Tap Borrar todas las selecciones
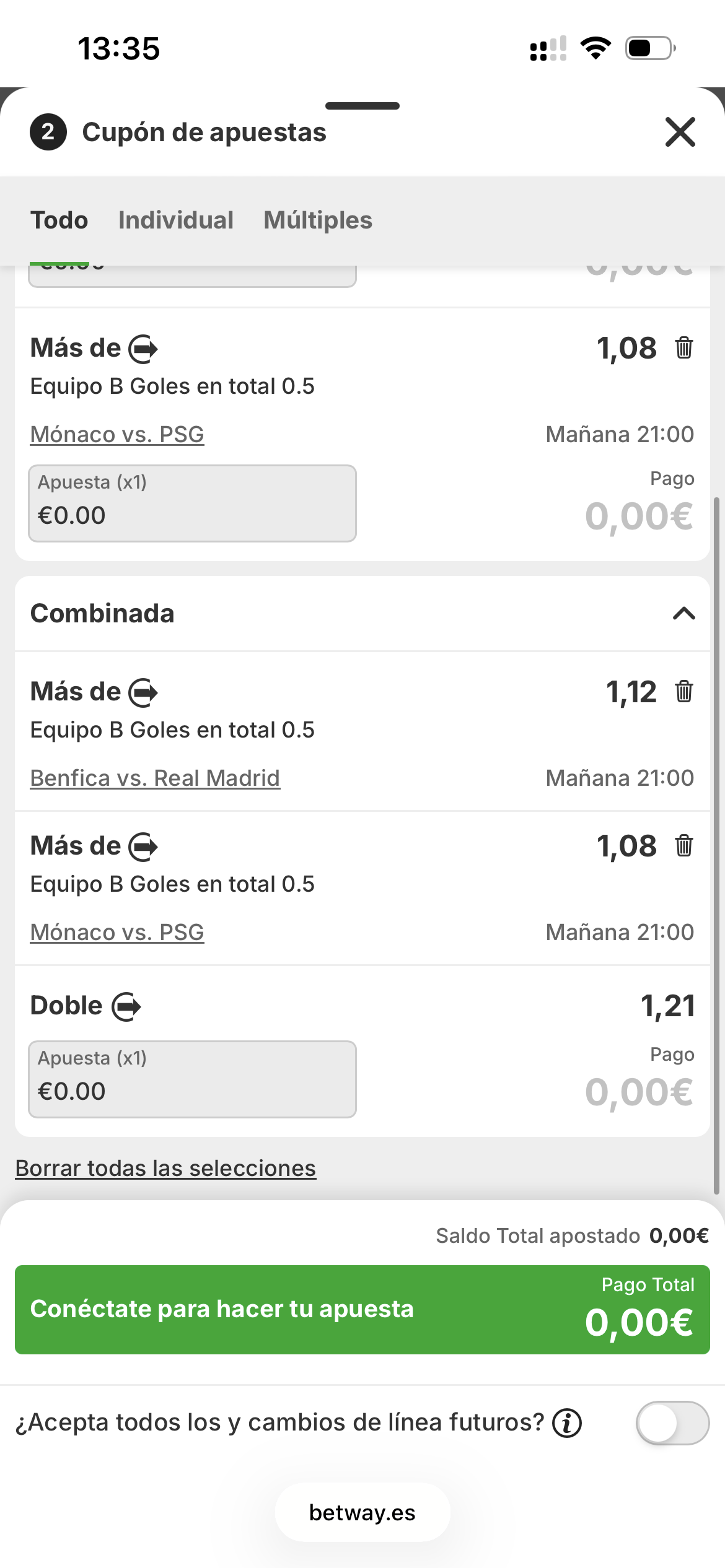The image size is (725, 1568). [x=165, y=1168]
